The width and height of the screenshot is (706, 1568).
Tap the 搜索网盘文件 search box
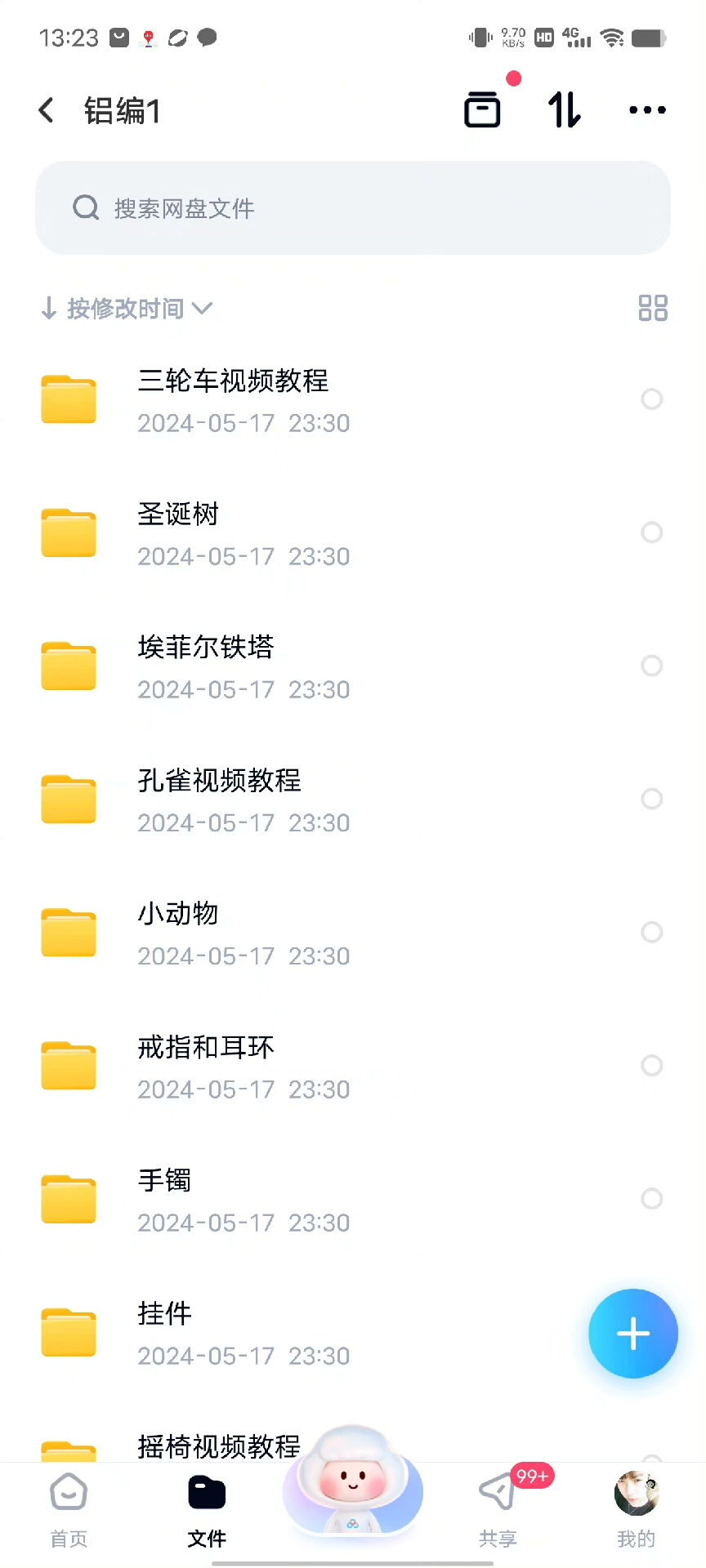tap(353, 208)
